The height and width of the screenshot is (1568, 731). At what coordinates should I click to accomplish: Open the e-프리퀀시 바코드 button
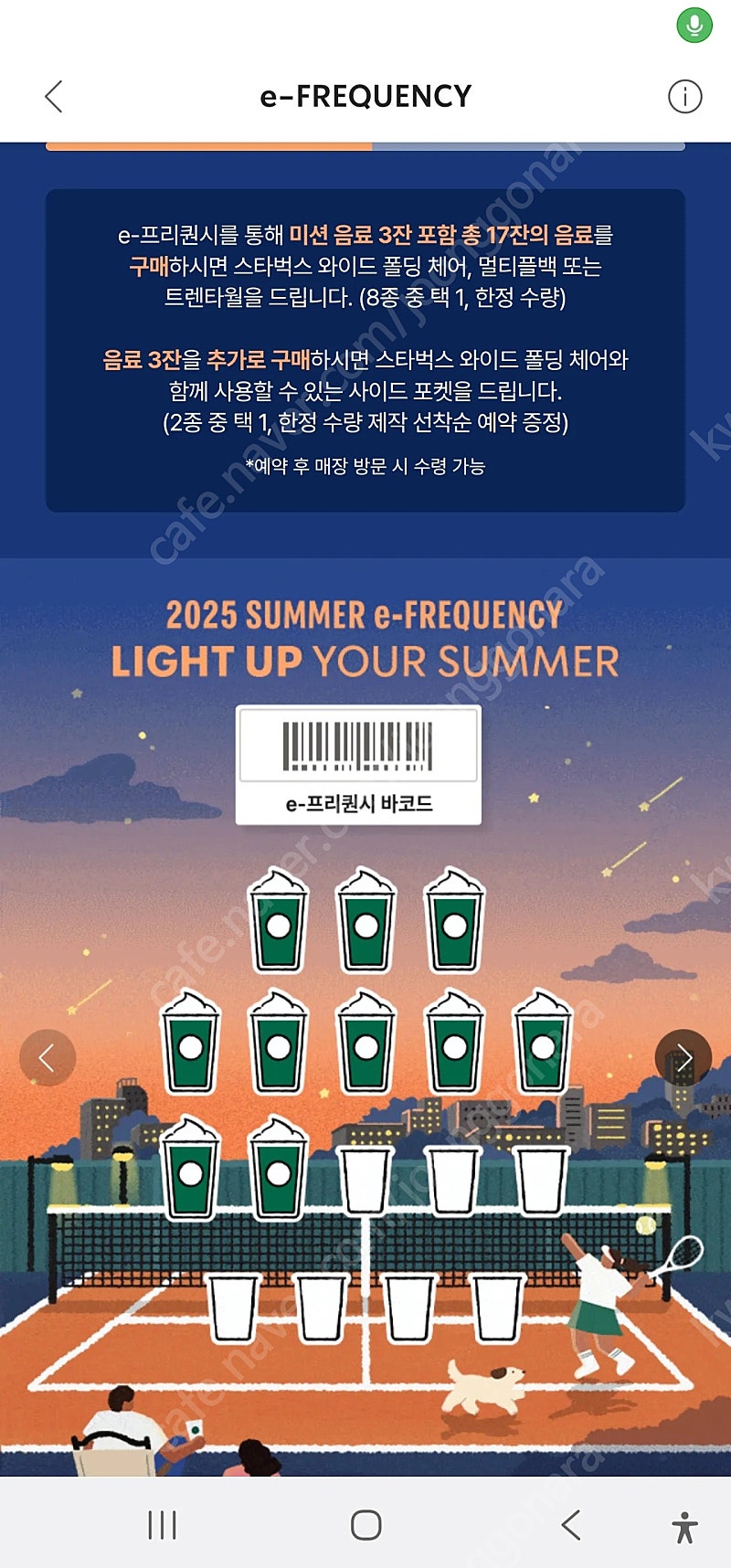click(358, 766)
